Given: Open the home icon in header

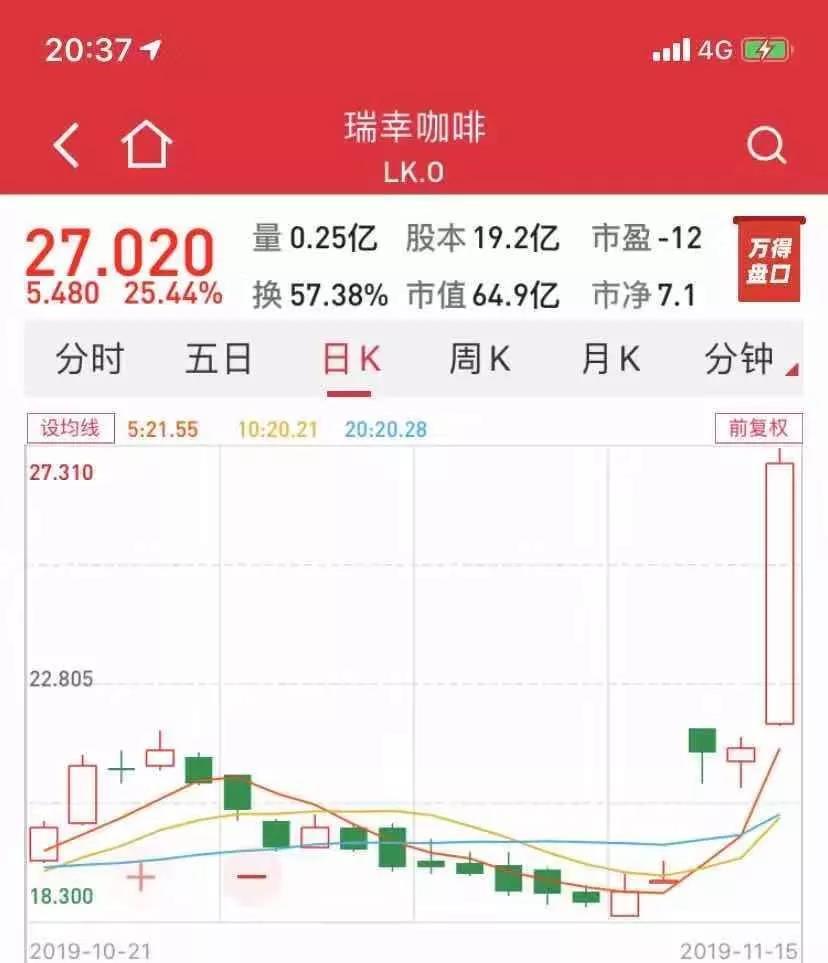Looking at the screenshot, I should (x=147, y=146).
